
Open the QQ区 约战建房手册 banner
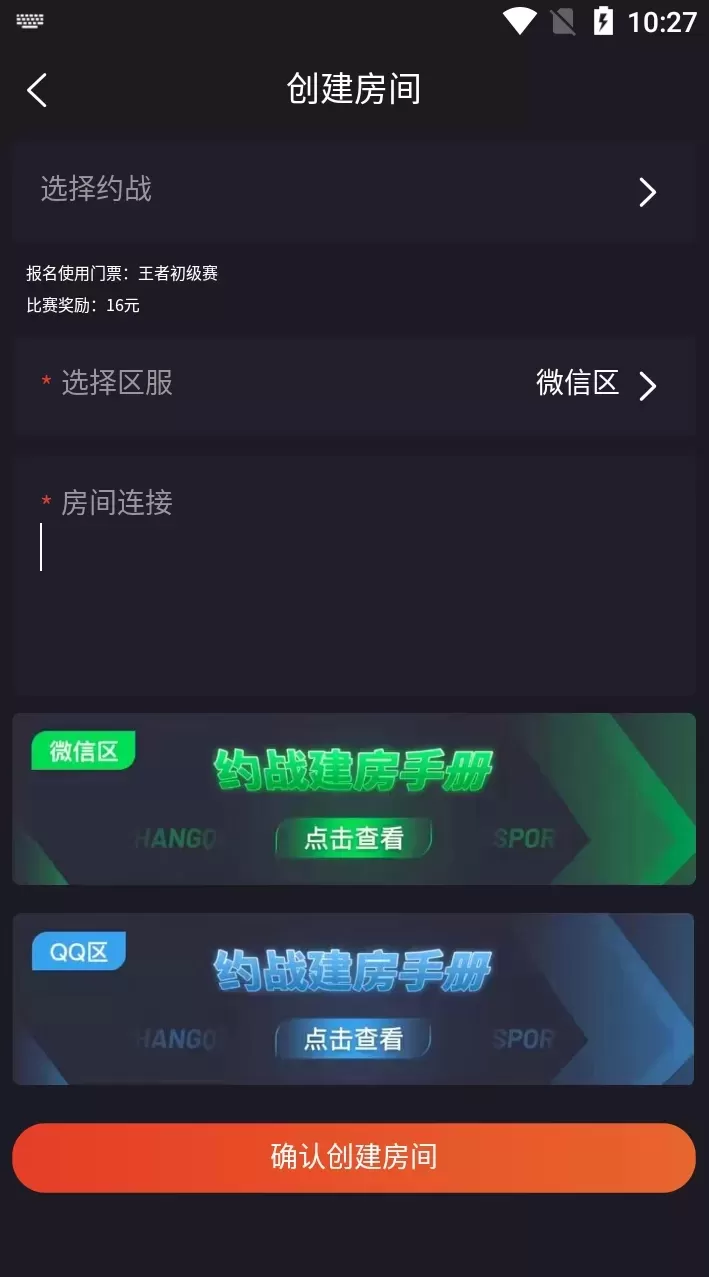(x=354, y=1000)
